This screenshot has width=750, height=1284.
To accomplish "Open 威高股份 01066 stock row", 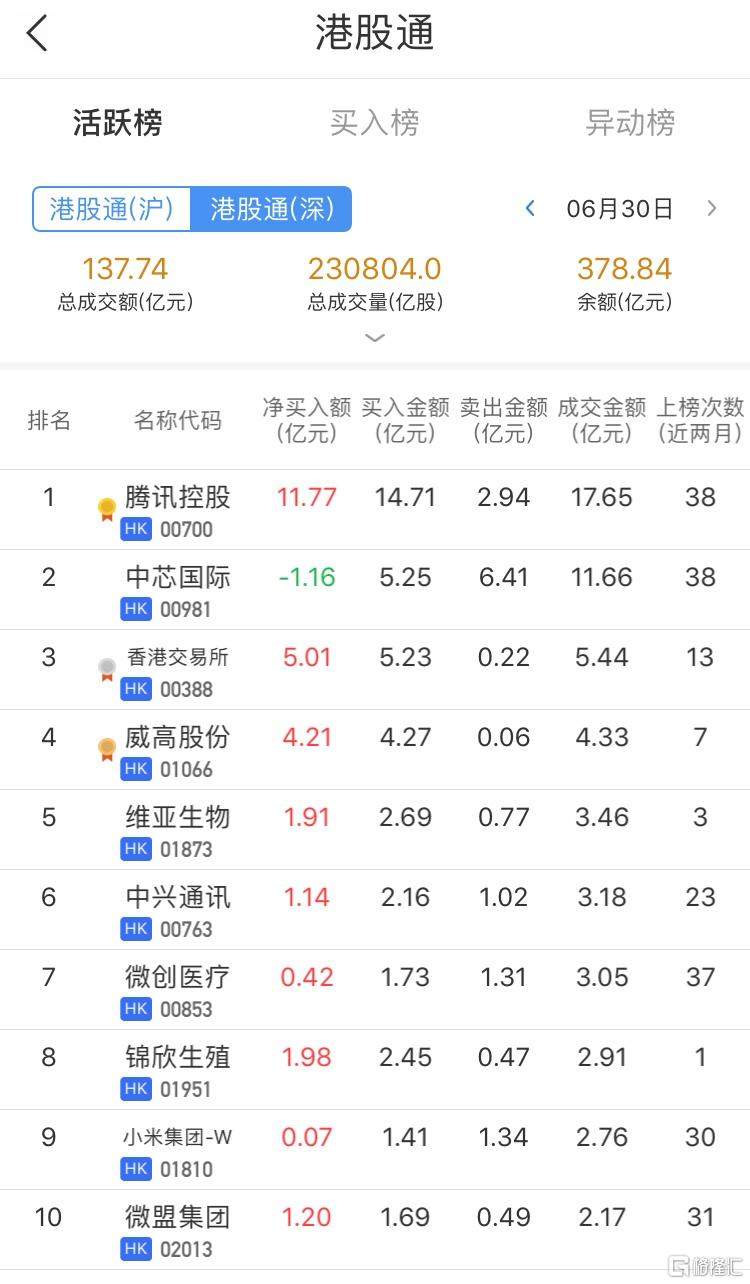I will pyautogui.click(x=375, y=750).
